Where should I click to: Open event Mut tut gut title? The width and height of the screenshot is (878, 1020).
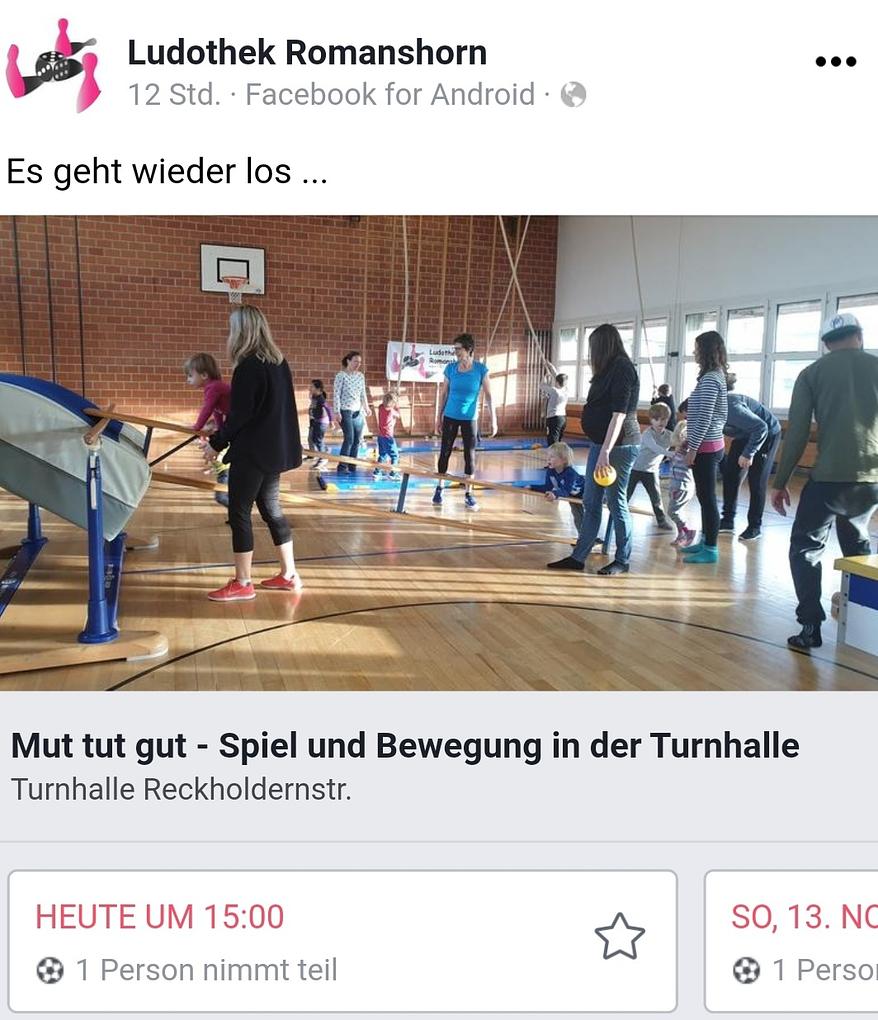(405, 746)
